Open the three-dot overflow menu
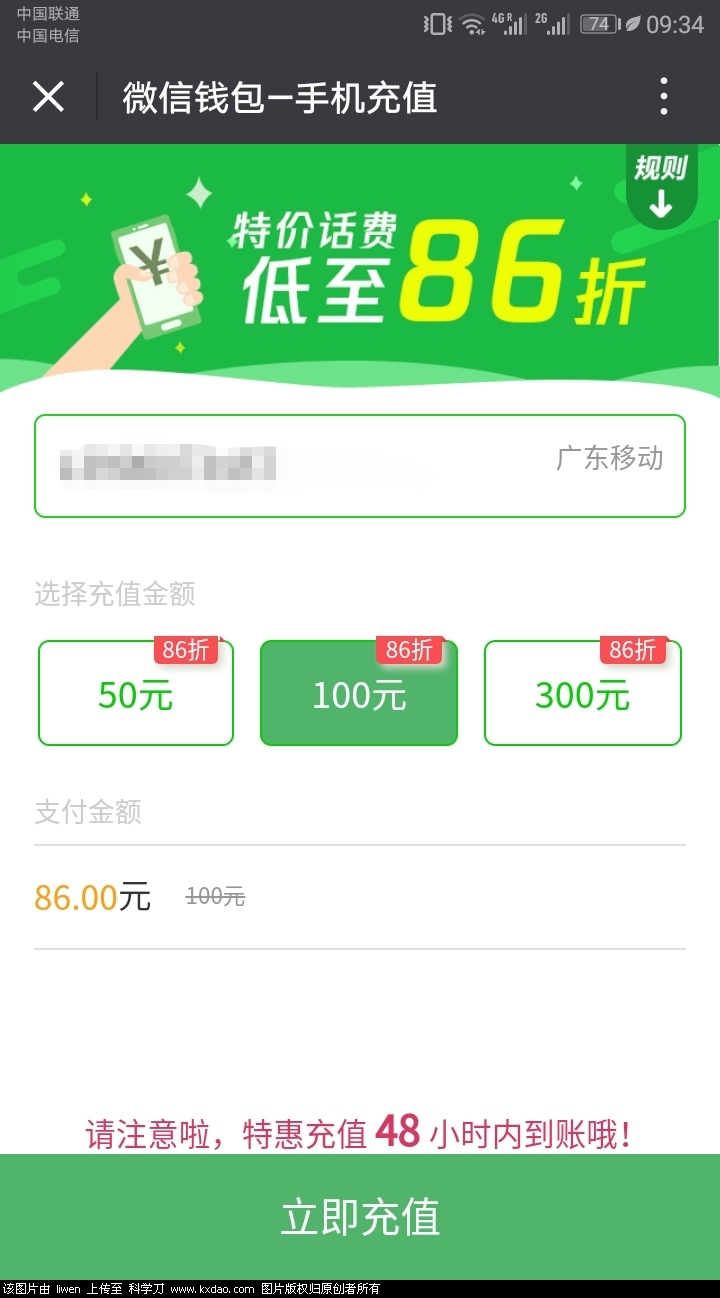720x1298 pixels. [x=664, y=97]
